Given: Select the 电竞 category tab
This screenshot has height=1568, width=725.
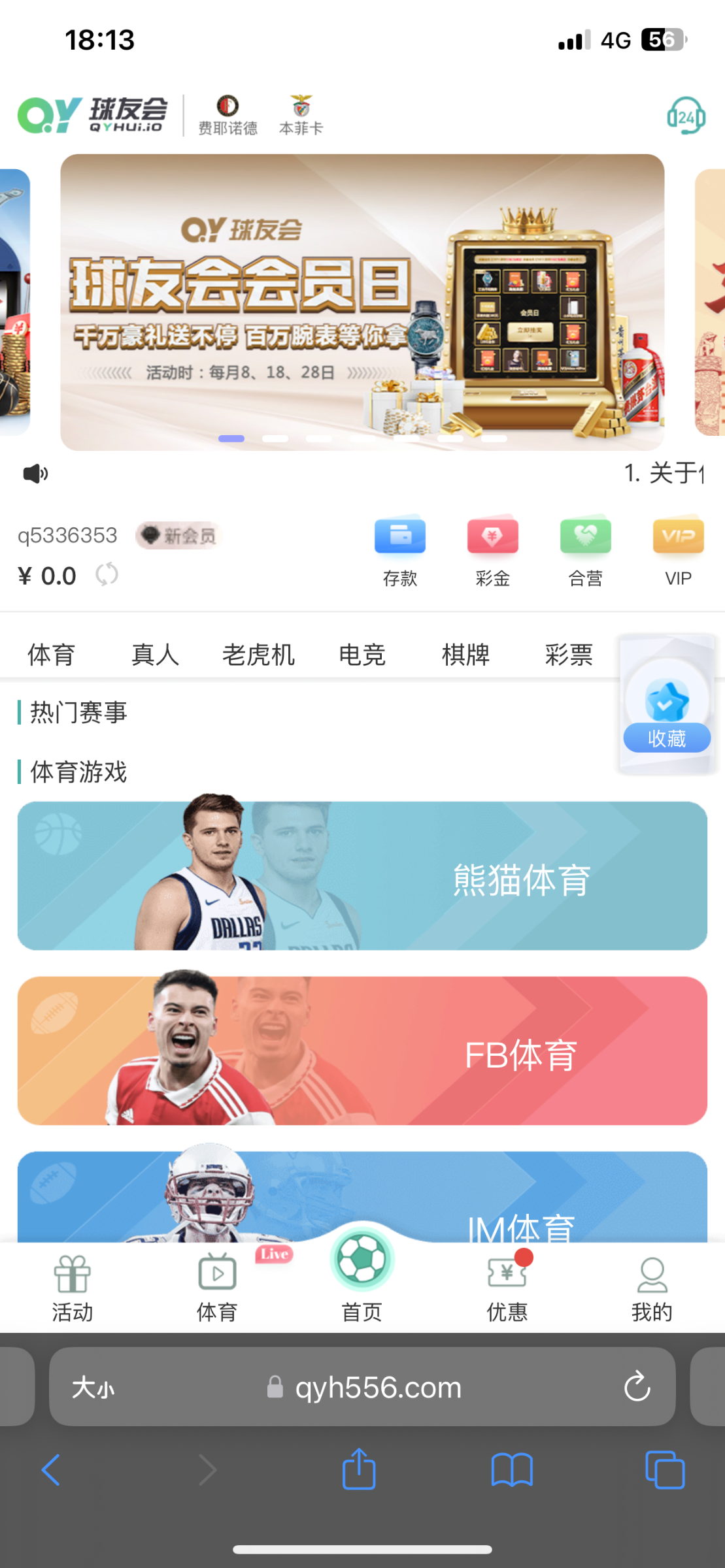Looking at the screenshot, I should tap(362, 654).
